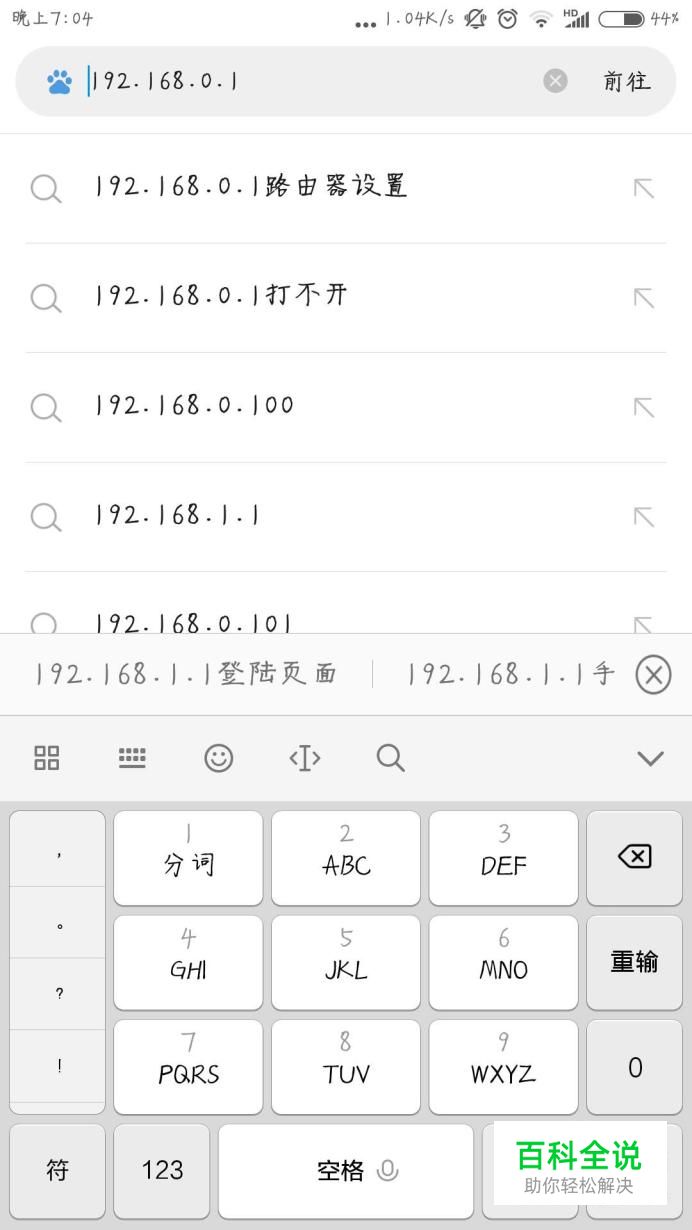Screen dimensions: 692x1230
Task: Open the emoji panel
Action: tap(218, 758)
